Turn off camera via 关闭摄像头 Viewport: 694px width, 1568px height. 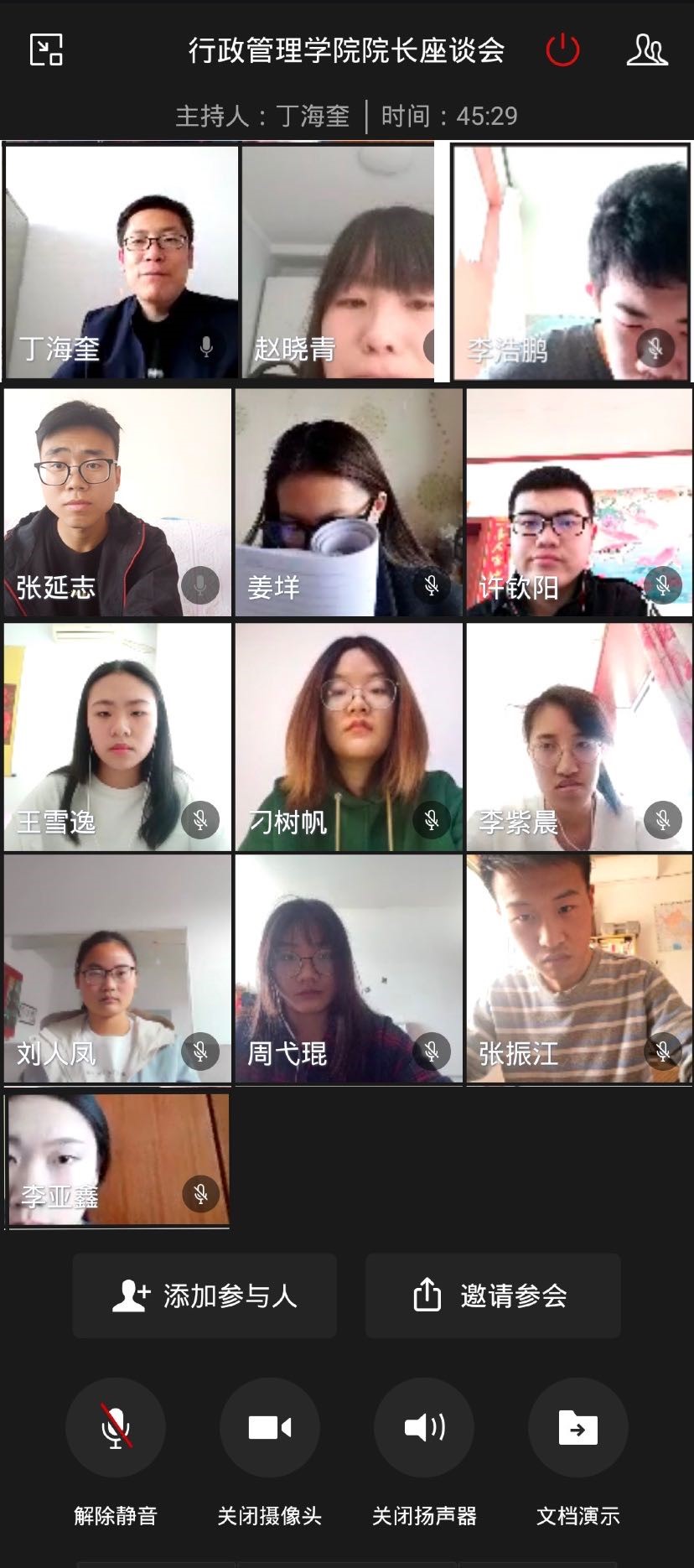(270, 1427)
